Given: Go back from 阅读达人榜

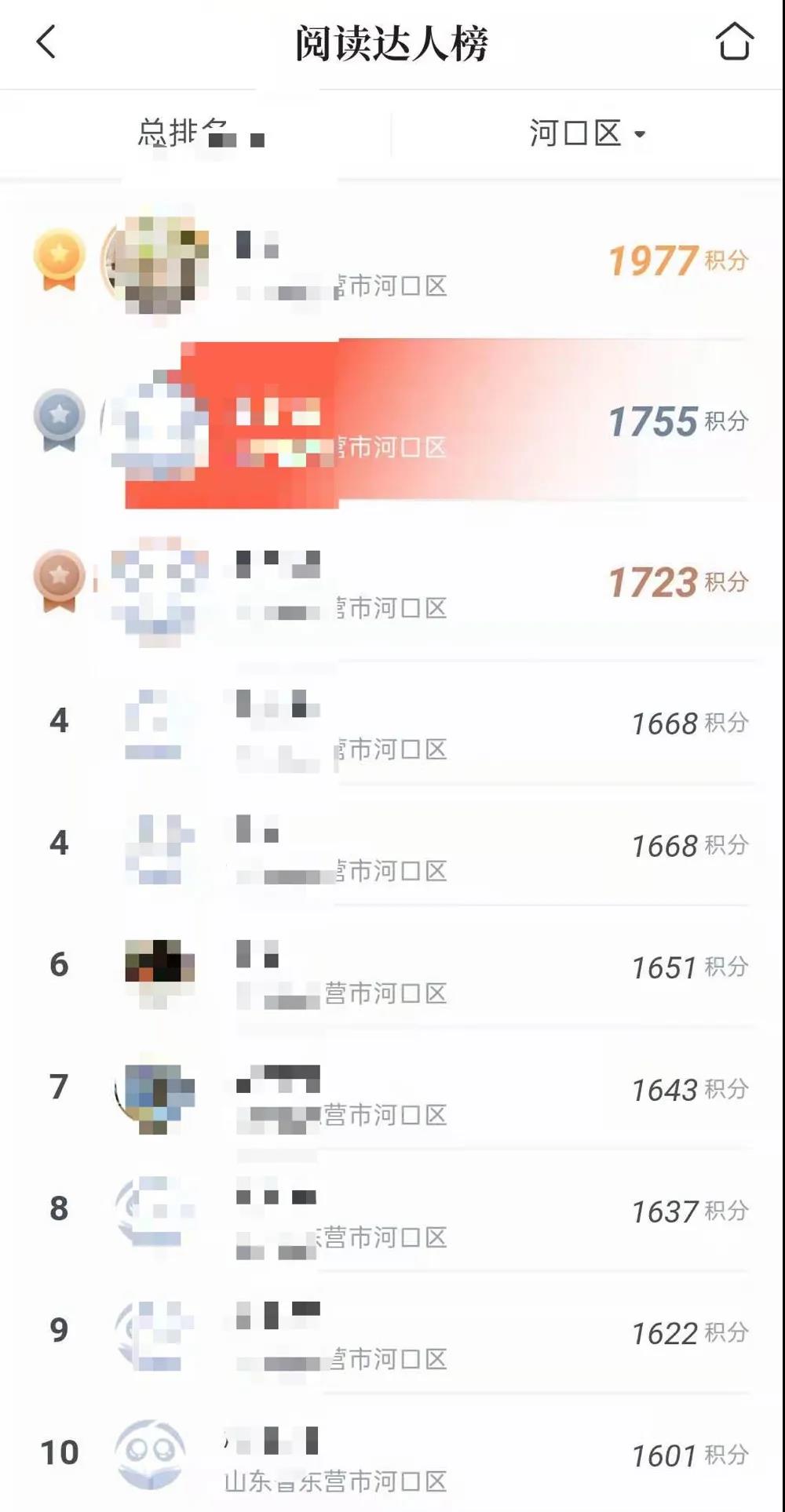Looking at the screenshot, I should coord(47,42).
